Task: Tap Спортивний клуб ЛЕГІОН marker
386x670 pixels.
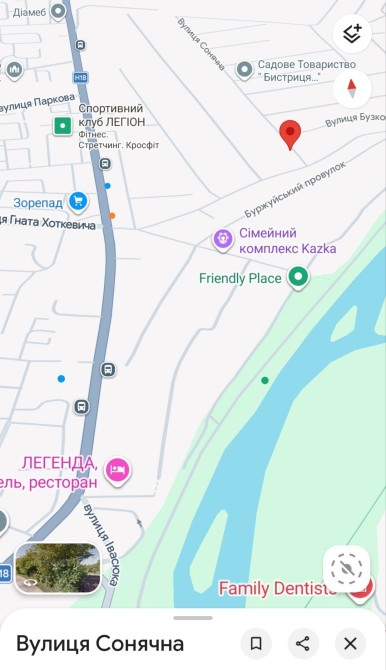Action: 62,126
